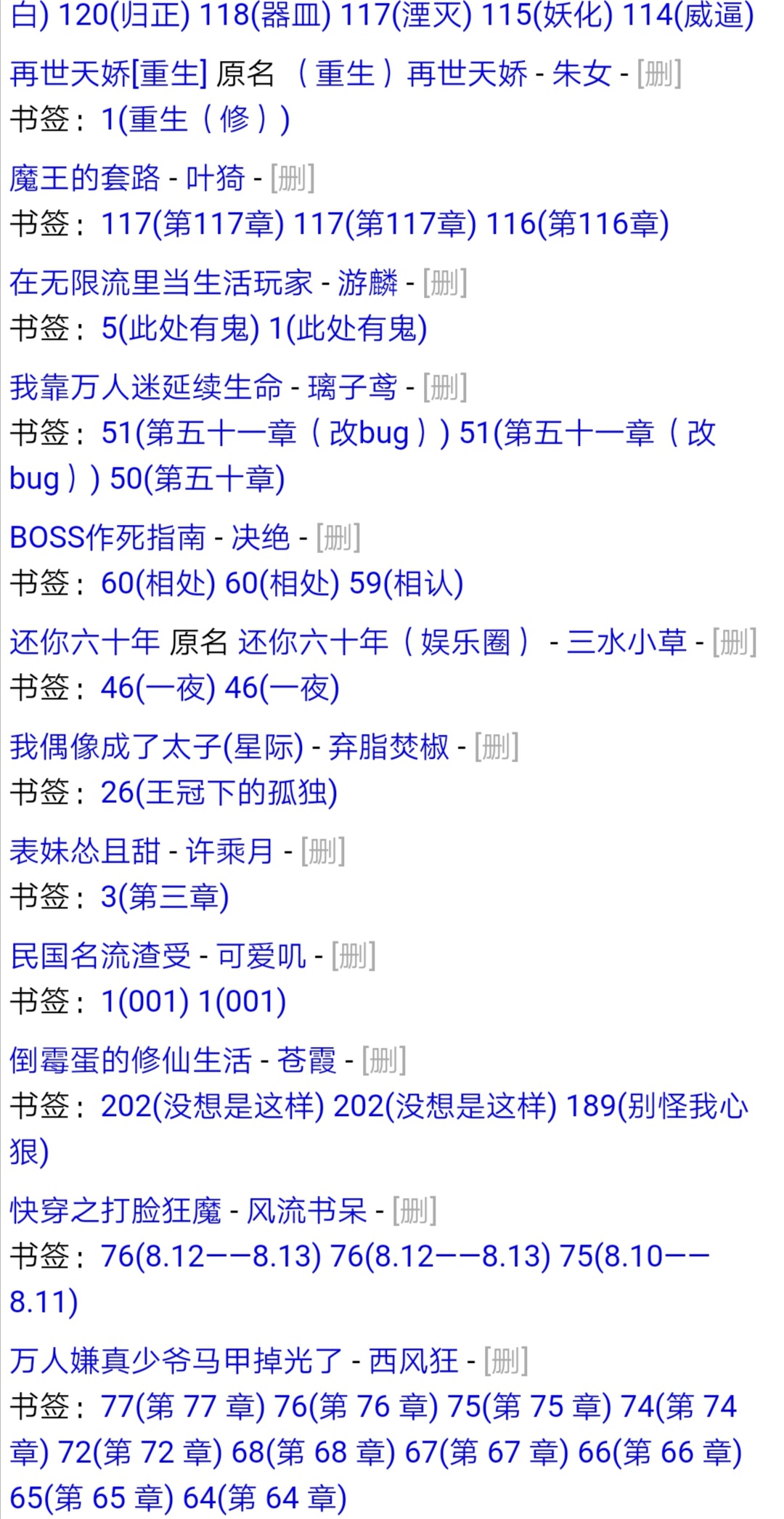Open novel 表妹怂且甜
The image size is (784, 1519).
pyautogui.click(x=84, y=851)
